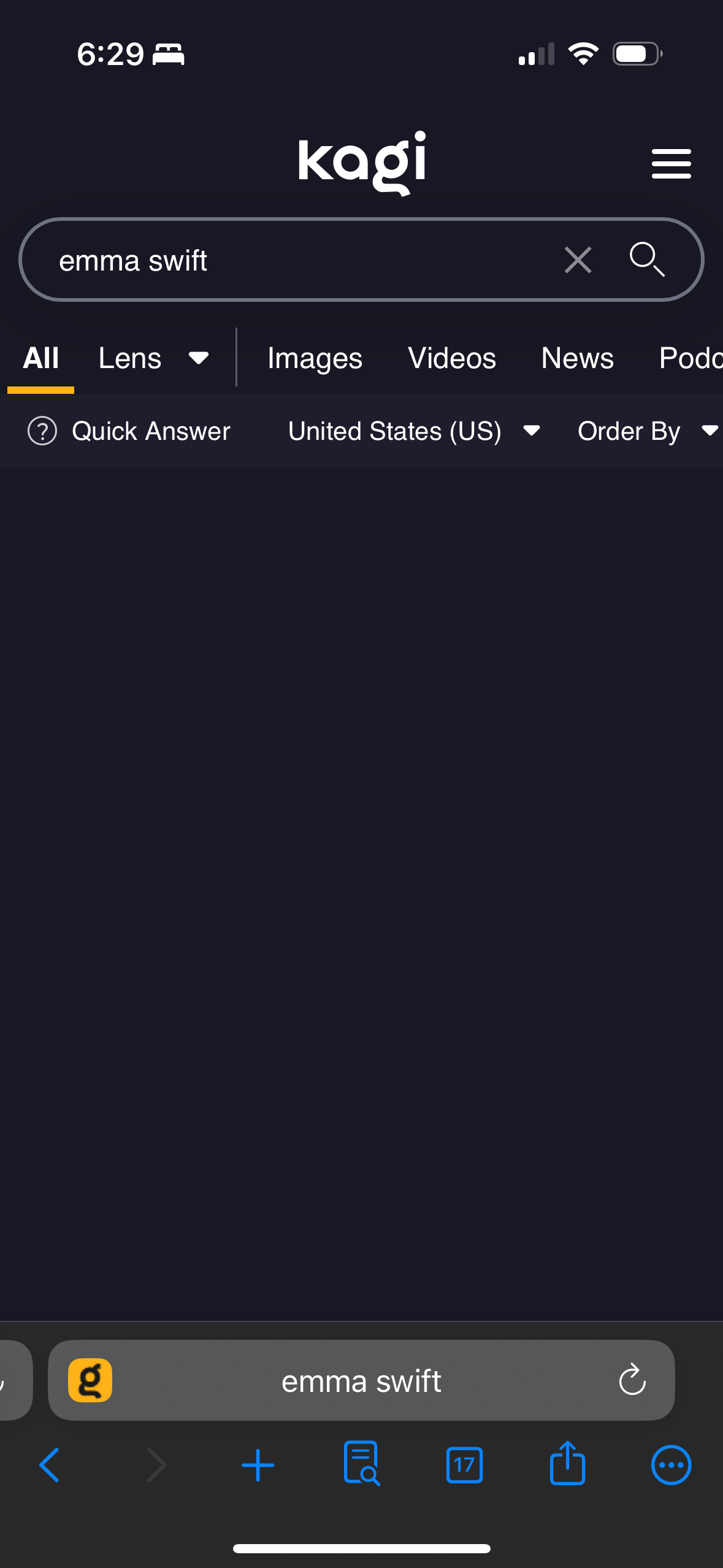Select the All results tab
The height and width of the screenshot is (1568, 723).
40,358
